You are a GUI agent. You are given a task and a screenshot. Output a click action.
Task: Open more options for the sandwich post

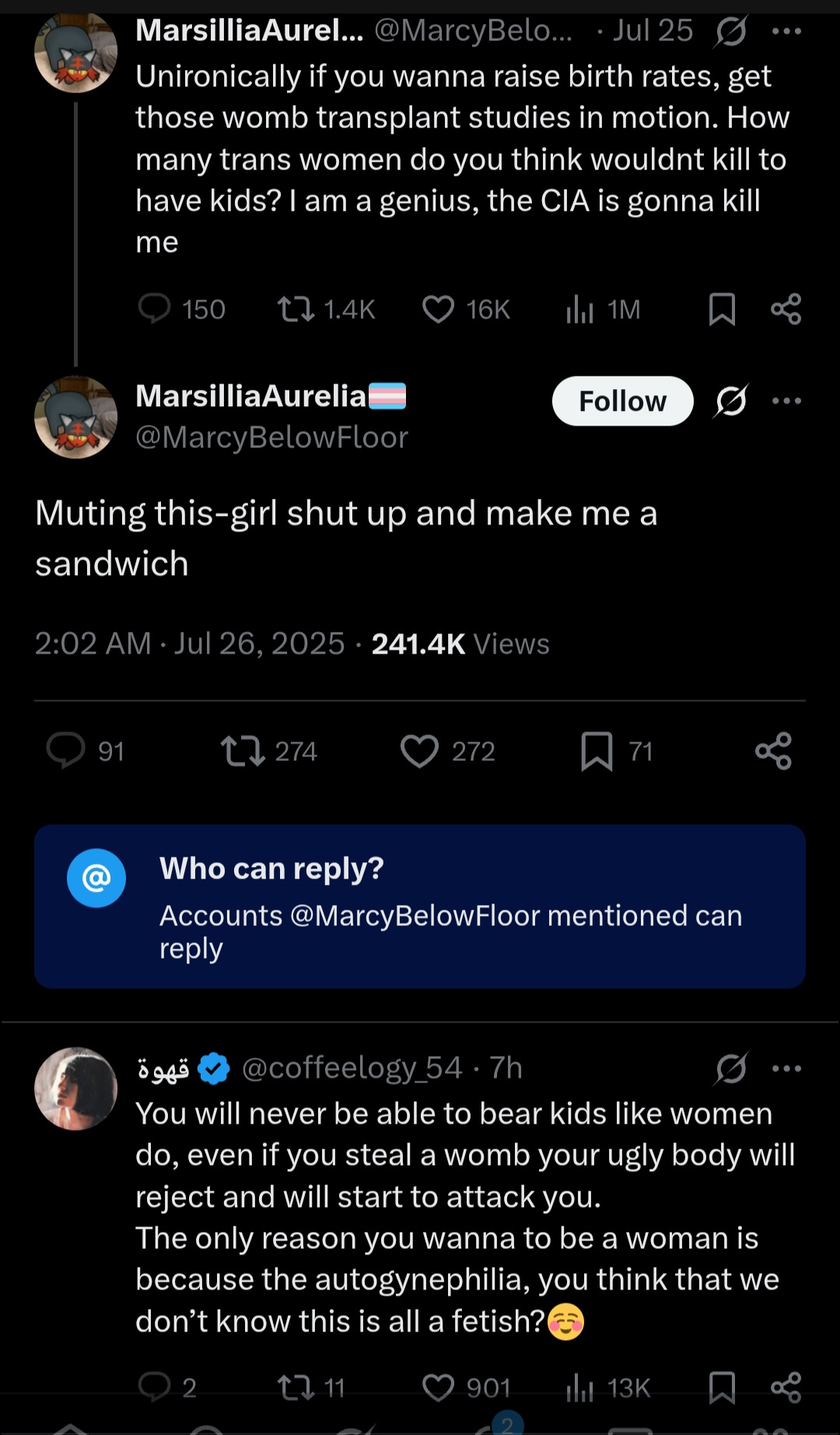click(x=786, y=402)
